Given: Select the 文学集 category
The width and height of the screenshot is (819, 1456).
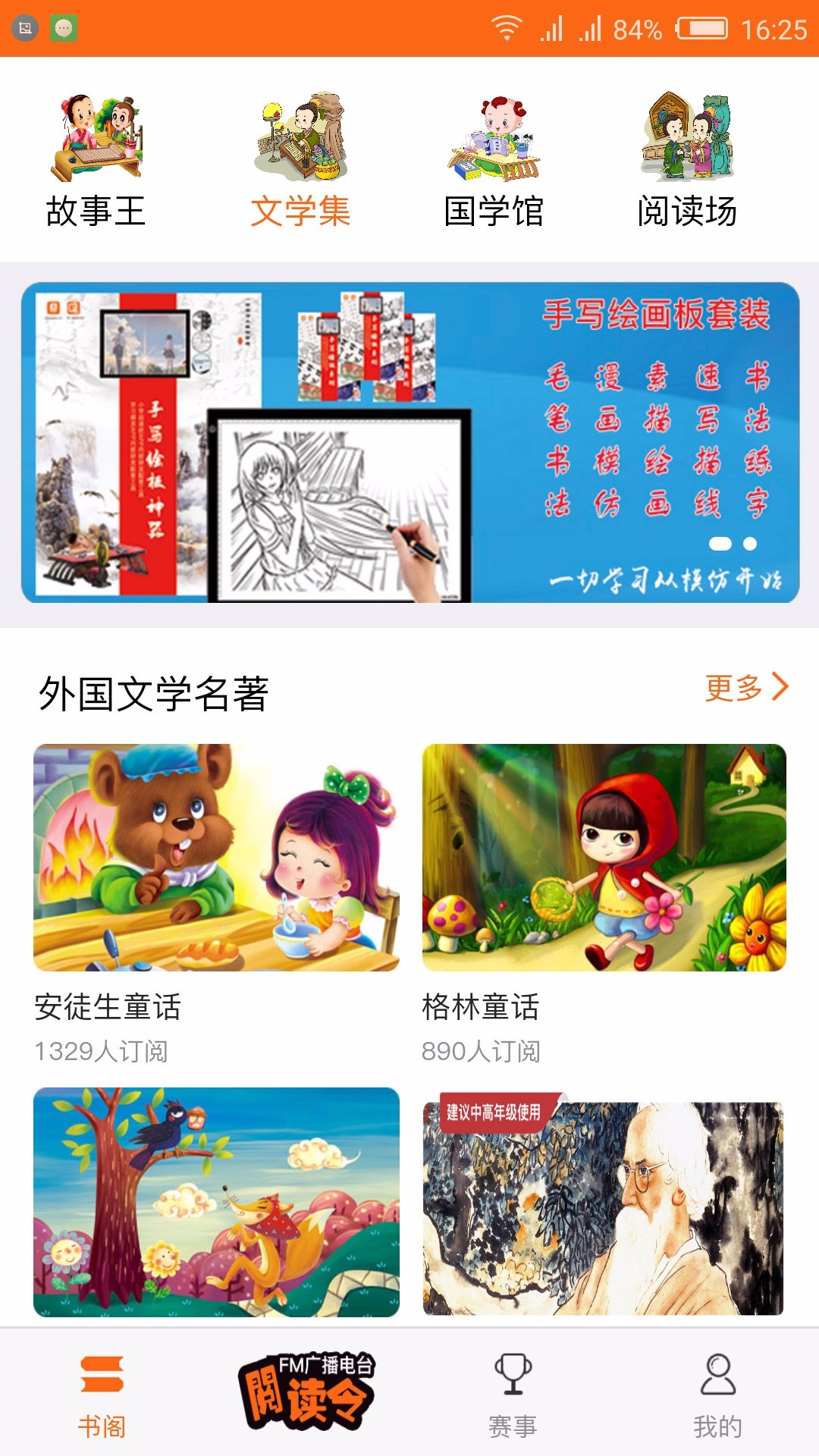Looking at the screenshot, I should coord(300,160).
